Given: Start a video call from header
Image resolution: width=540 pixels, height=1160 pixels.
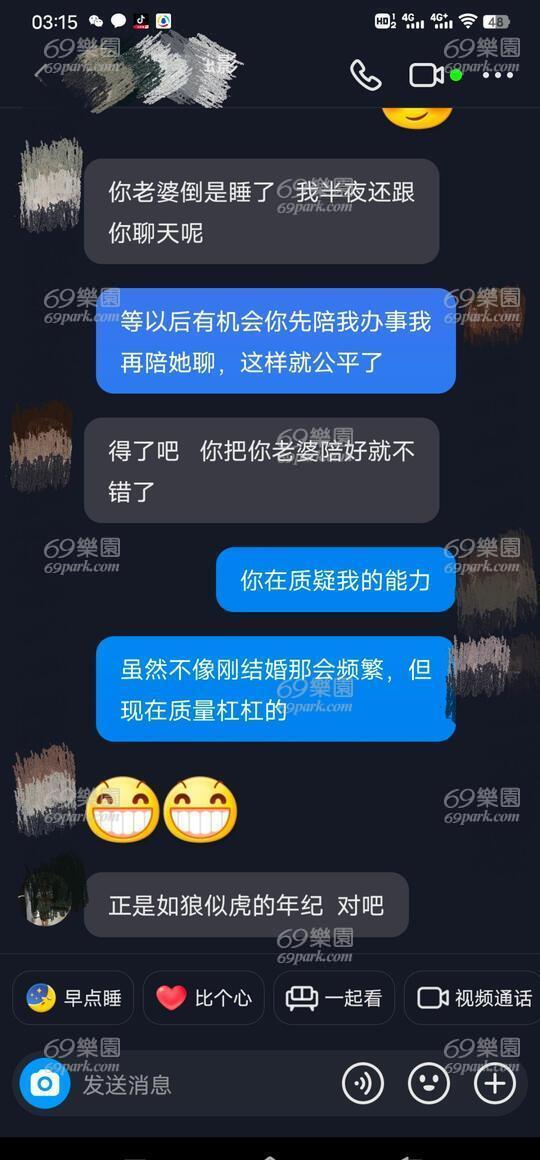Looking at the screenshot, I should (428, 75).
